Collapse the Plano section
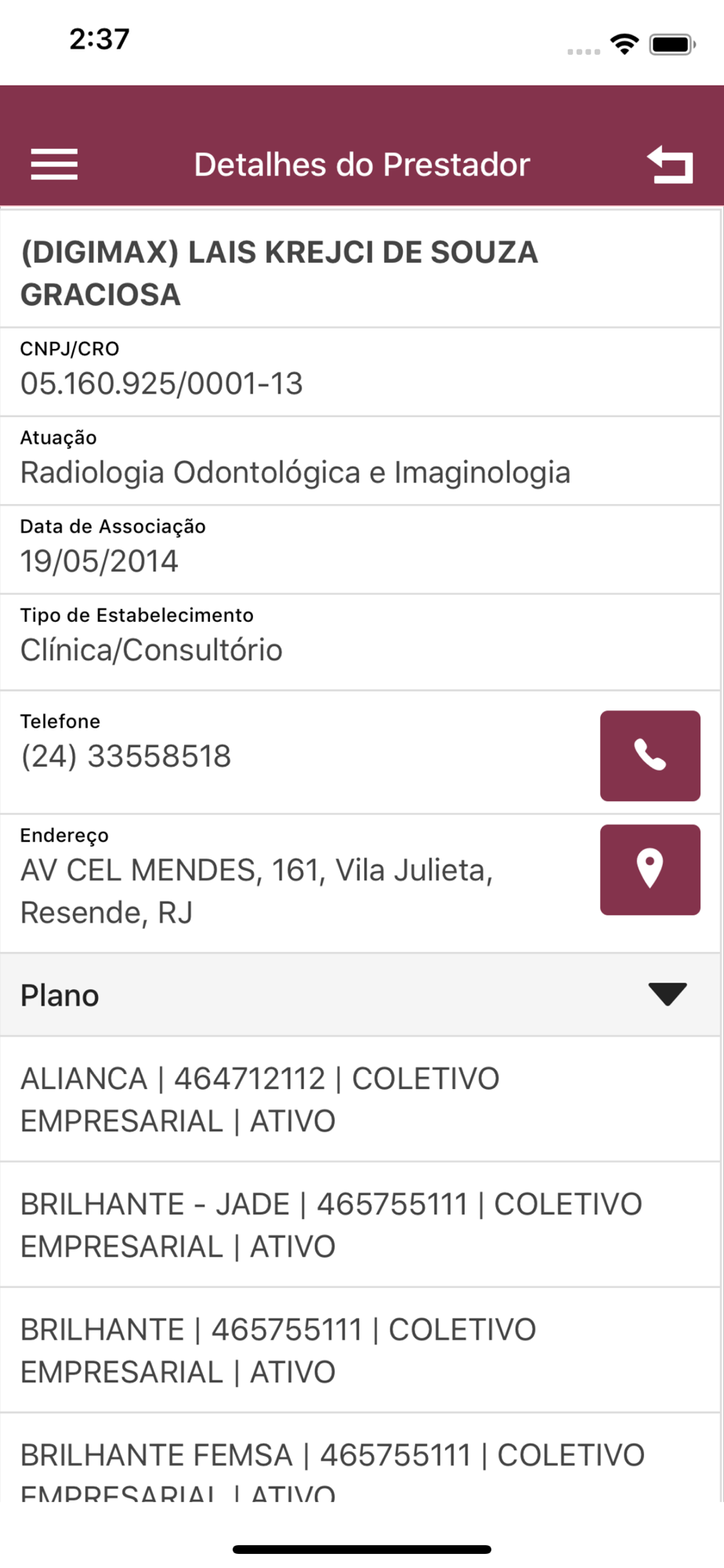The width and height of the screenshot is (724, 1568). tap(360, 995)
